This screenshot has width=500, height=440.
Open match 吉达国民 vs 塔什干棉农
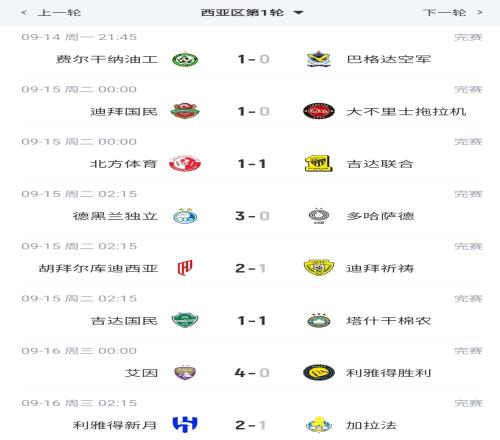[x=250, y=312]
